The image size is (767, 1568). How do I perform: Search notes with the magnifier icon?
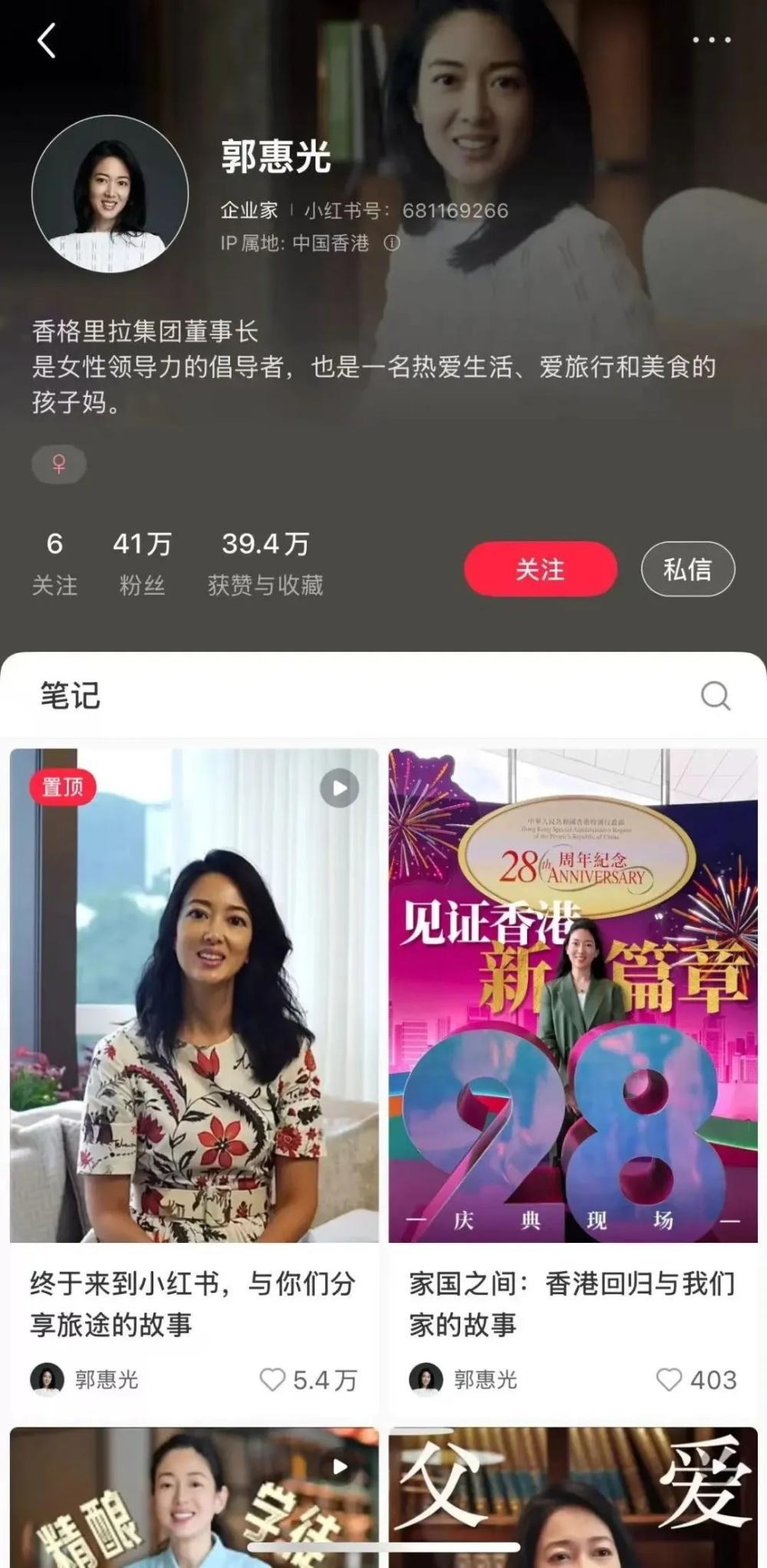coord(715,696)
